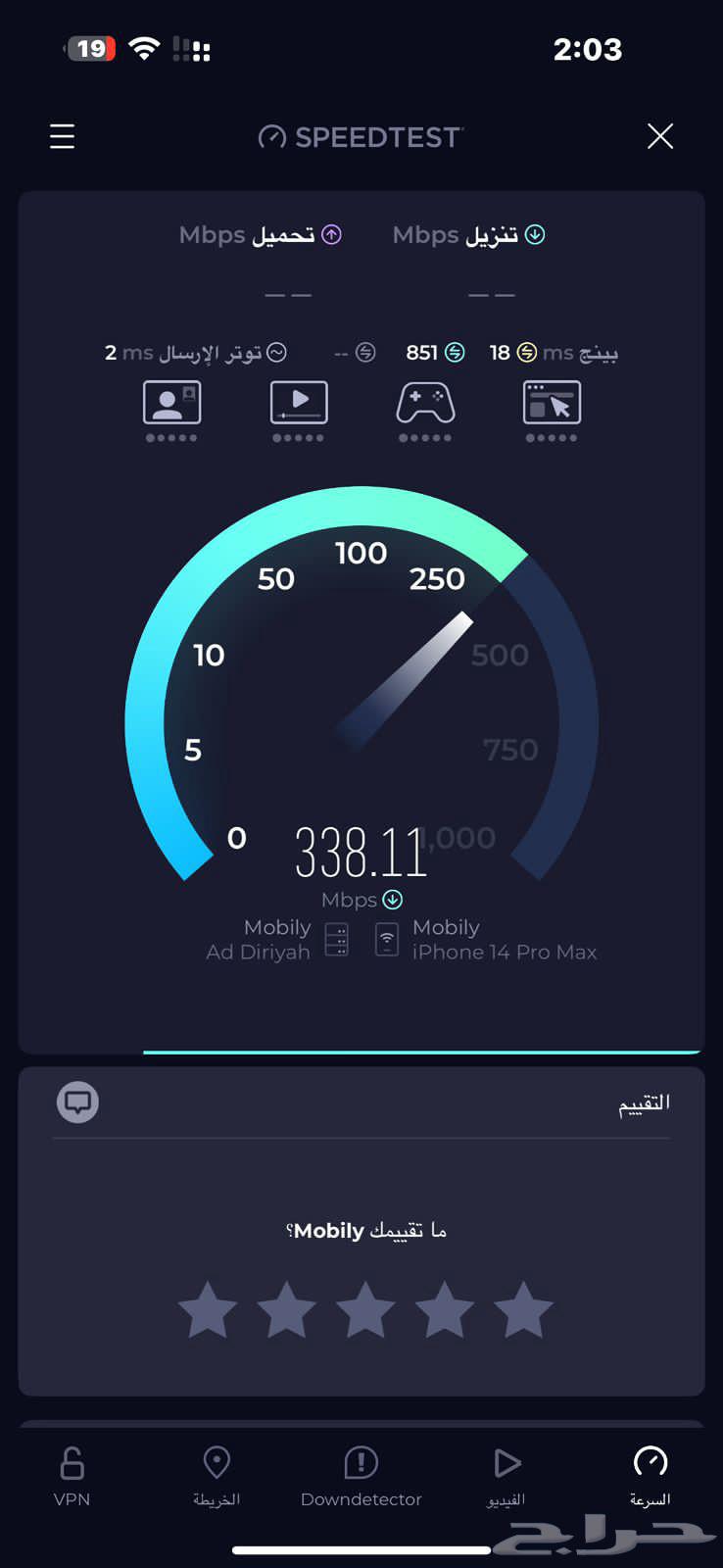Image resolution: width=723 pixels, height=1568 pixels.
Task: Open the تنزيل download dropdown arrow
Action: [535, 234]
